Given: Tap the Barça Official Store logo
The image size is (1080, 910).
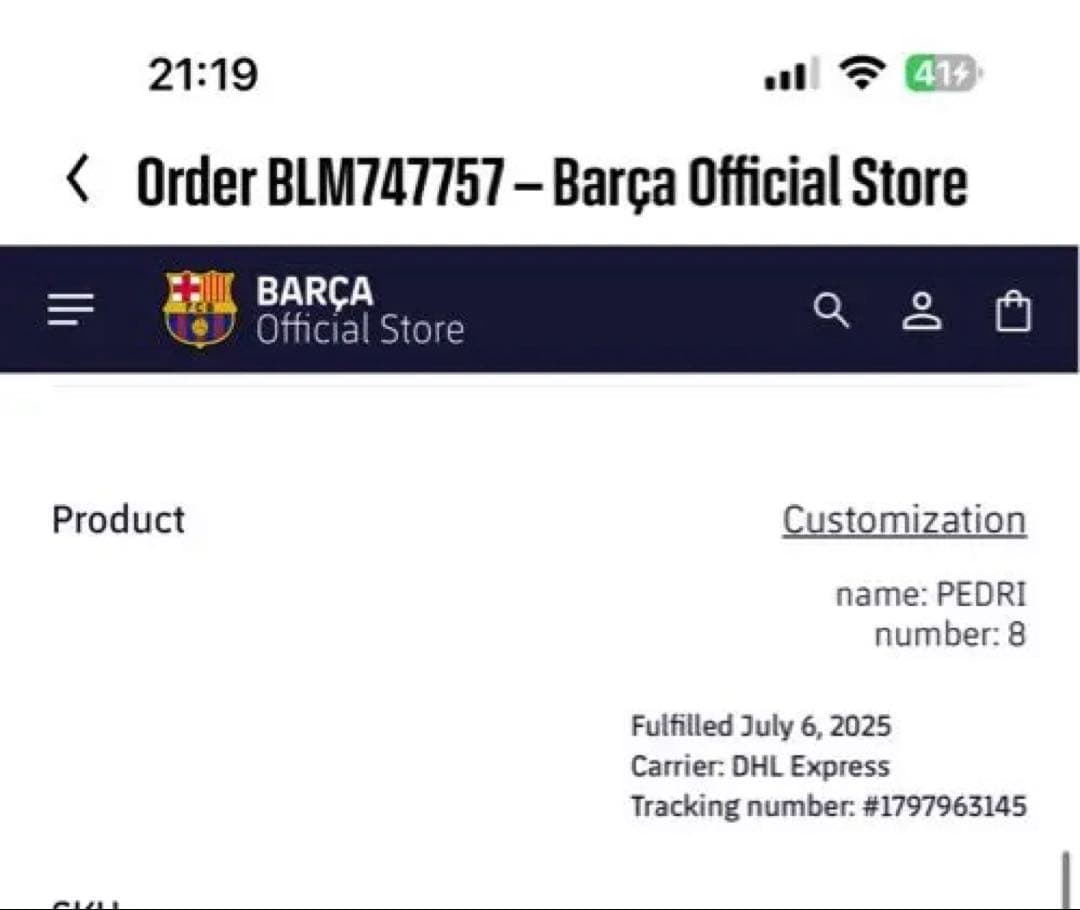Looking at the screenshot, I should (x=313, y=309).
